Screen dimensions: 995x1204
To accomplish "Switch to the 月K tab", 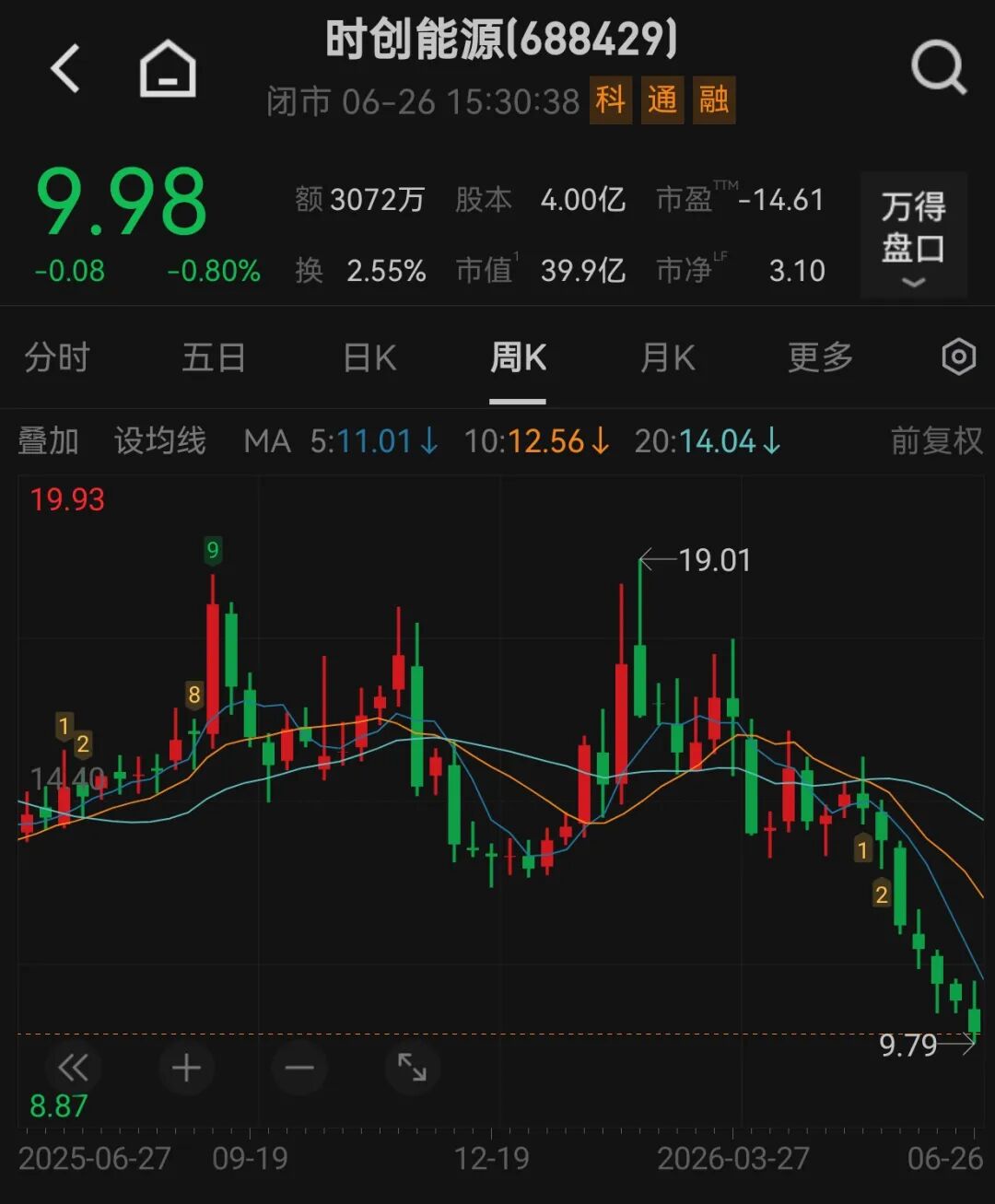I will (x=668, y=357).
